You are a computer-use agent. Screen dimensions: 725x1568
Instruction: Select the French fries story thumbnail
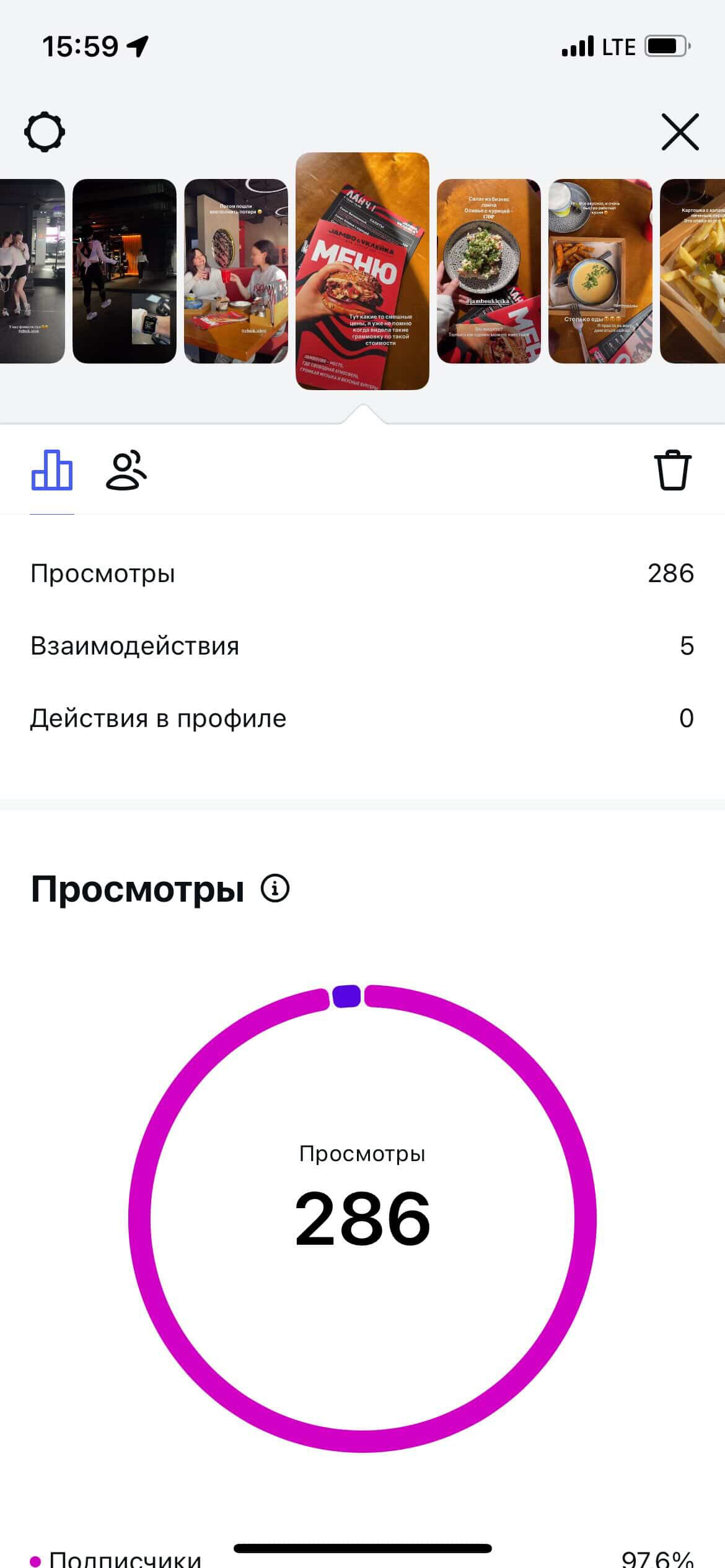(694, 271)
